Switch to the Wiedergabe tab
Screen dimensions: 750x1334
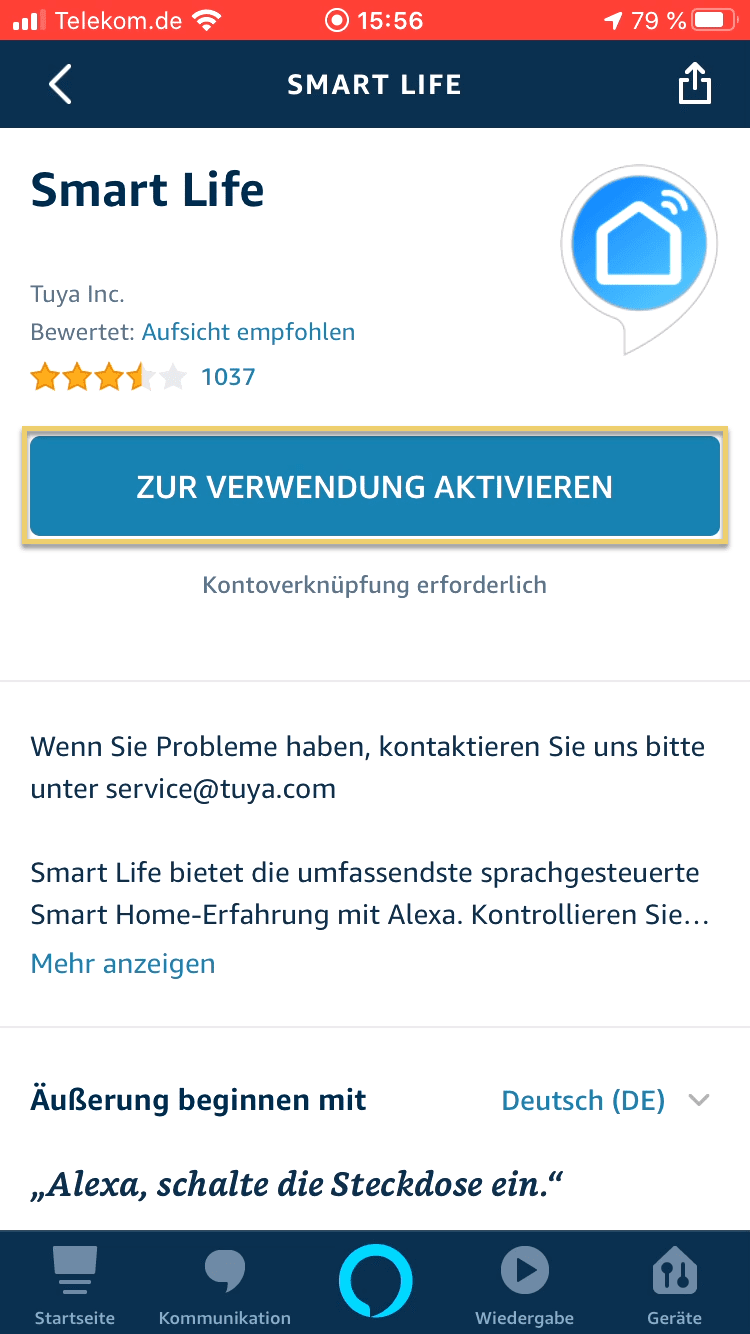(525, 1284)
